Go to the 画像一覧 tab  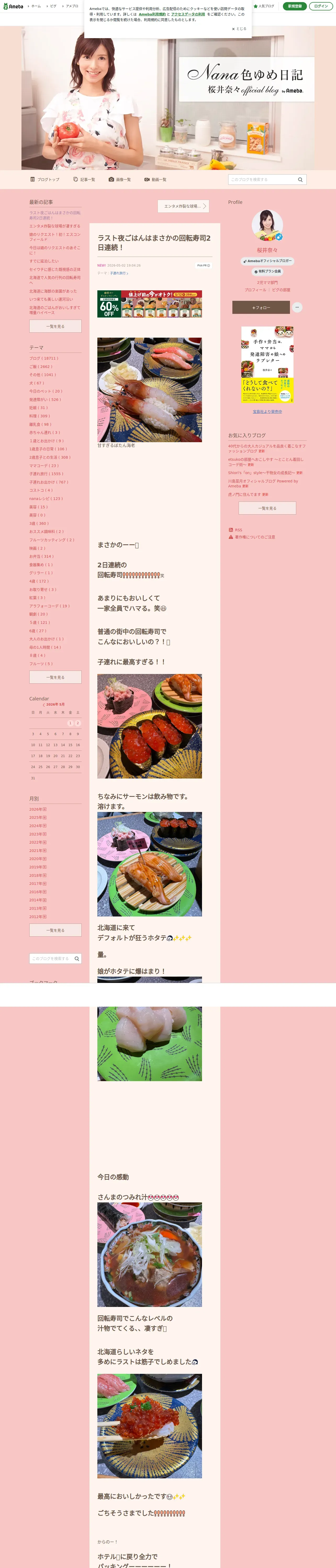coord(120,180)
